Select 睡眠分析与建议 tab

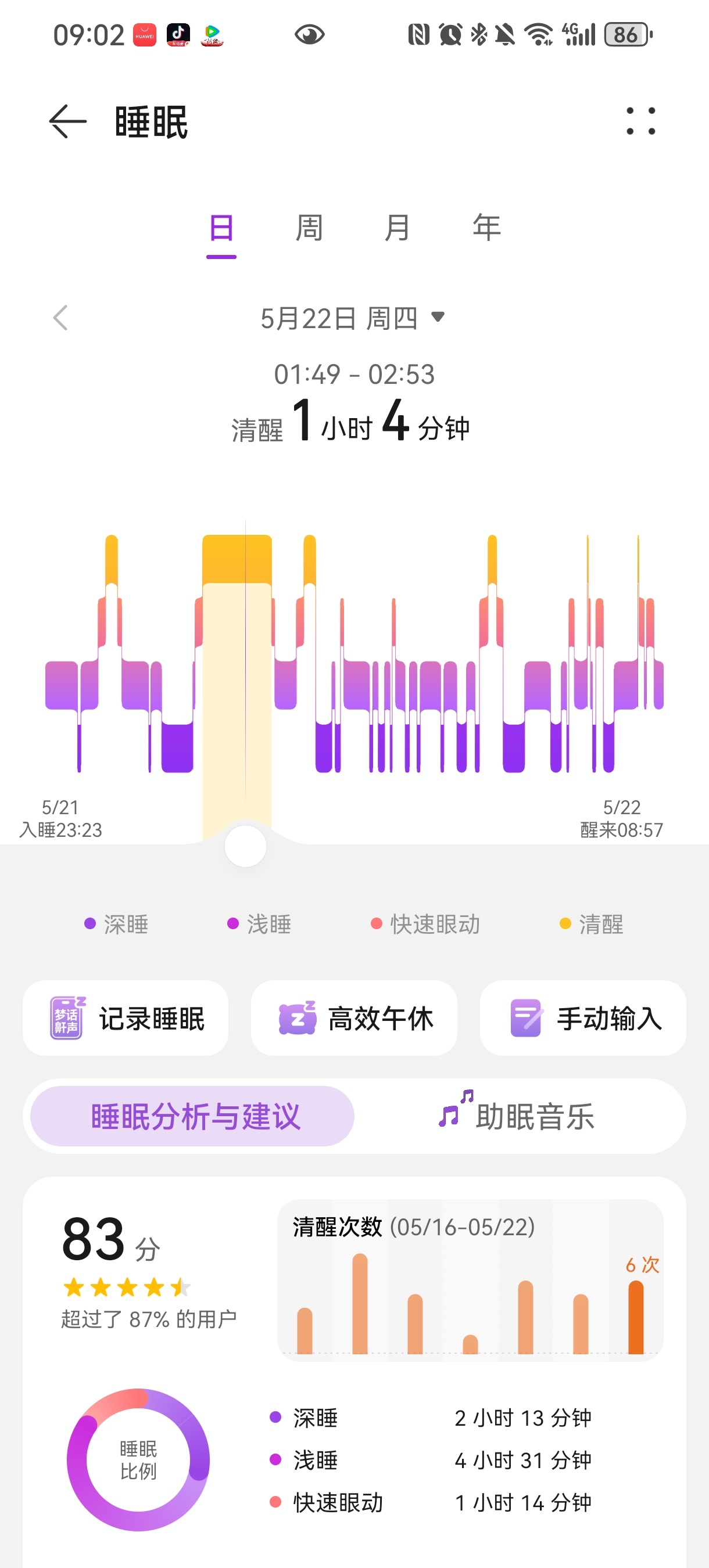[192, 1116]
